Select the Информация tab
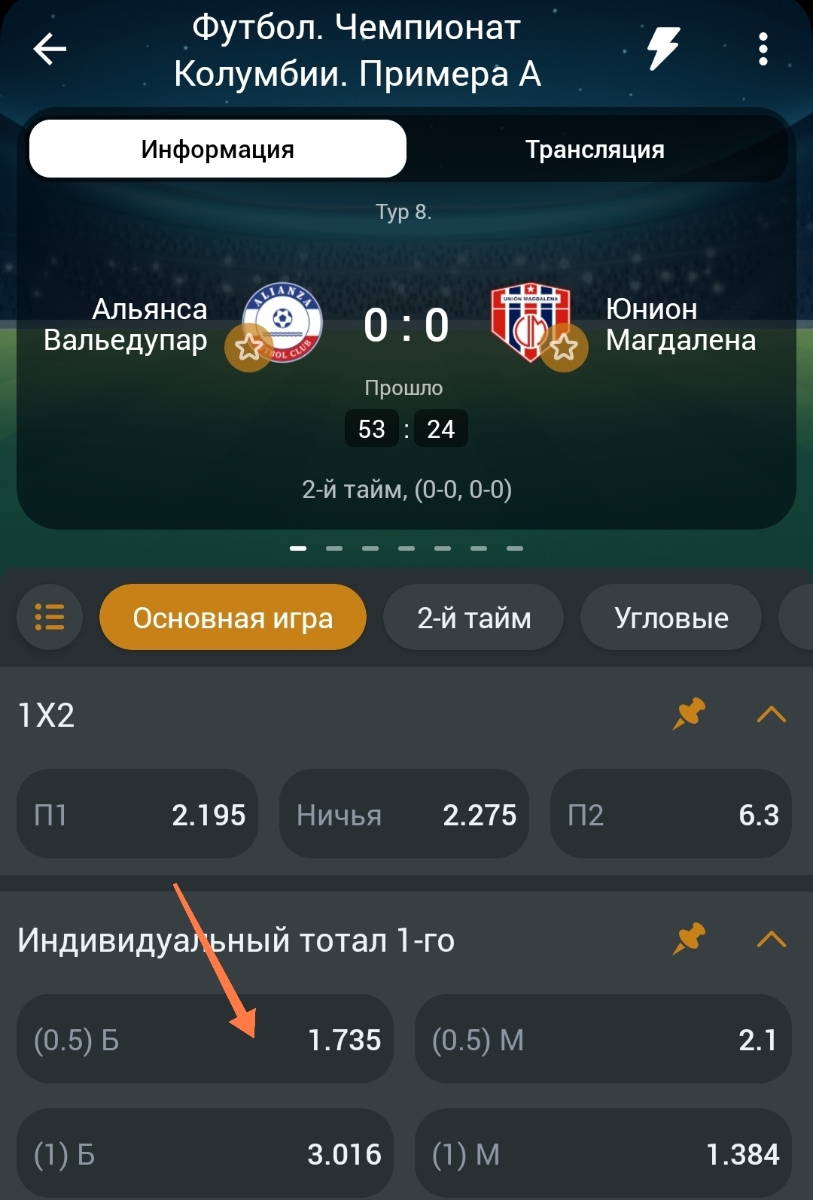 tap(217, 150)
